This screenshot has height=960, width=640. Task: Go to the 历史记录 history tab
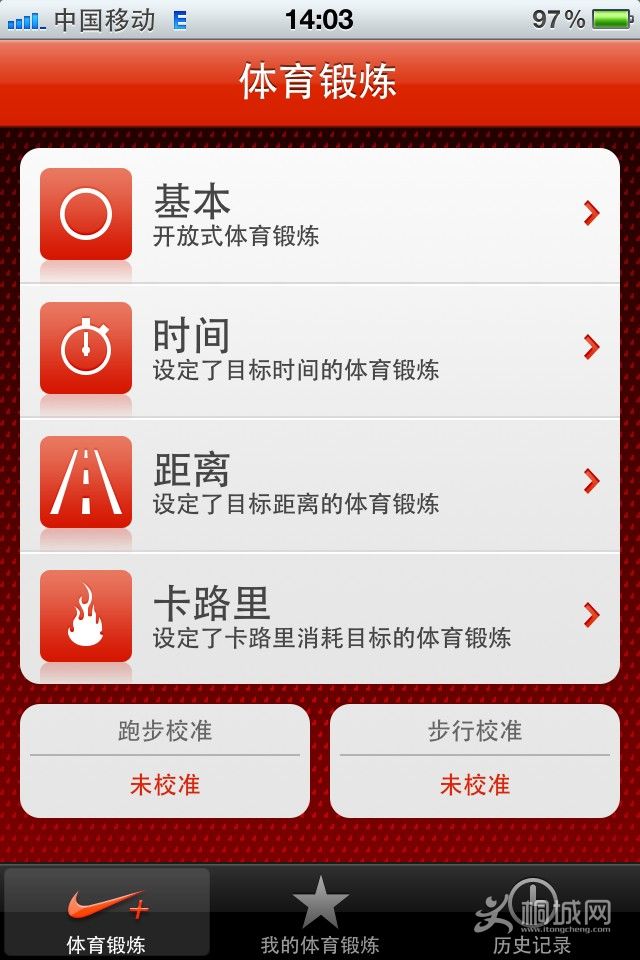tap(532, 914)
